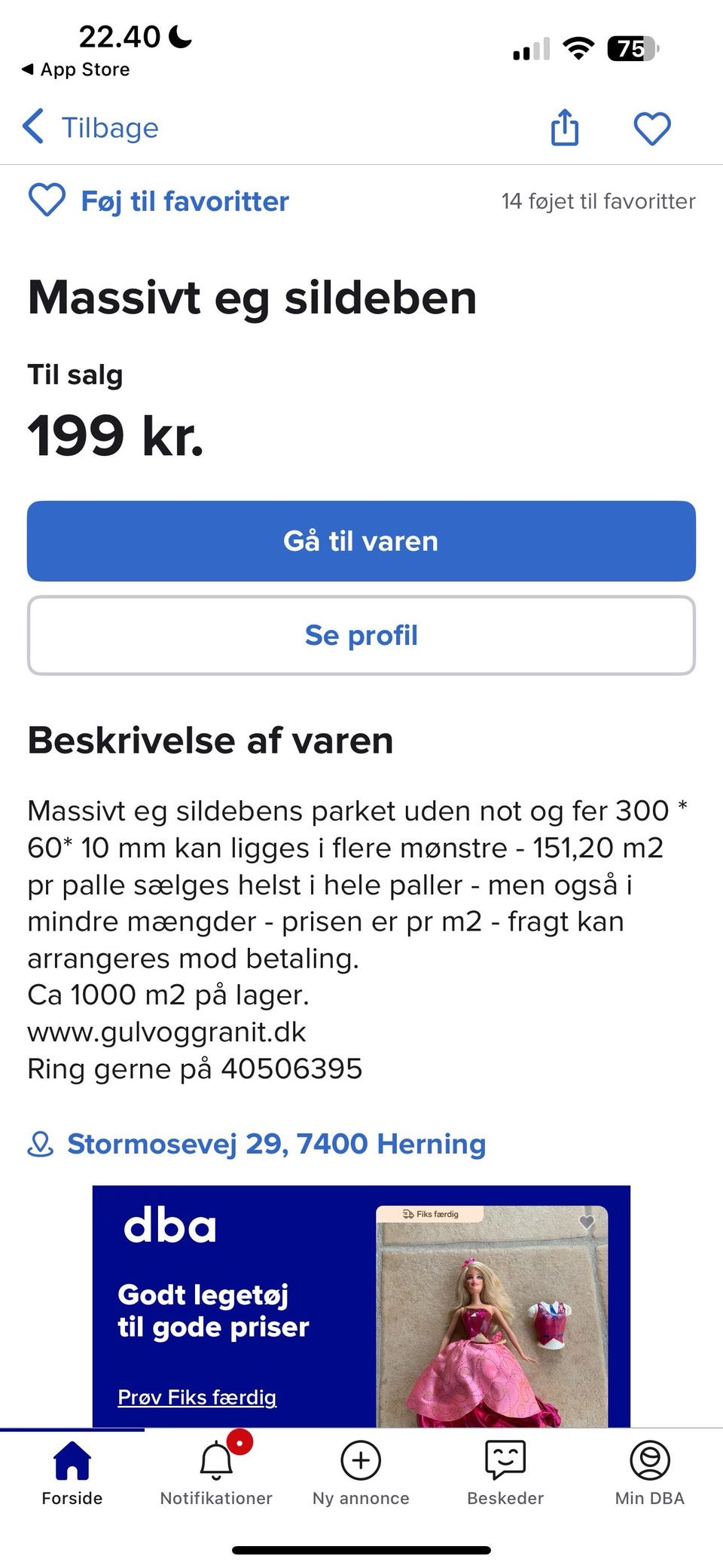Tap the share icon at the top

pyautogui.click(x=565, y=127)
